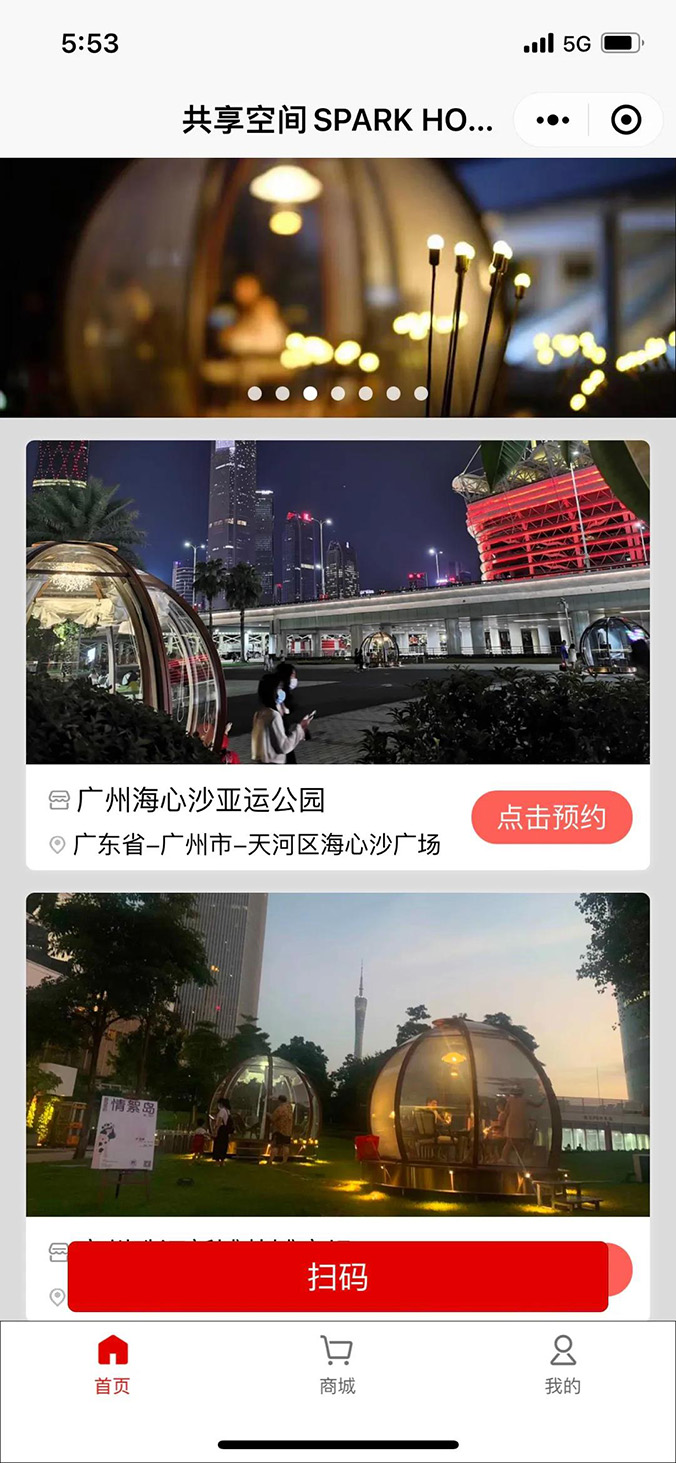Open the 广州海心沙亚运公园 venue photo

click(x=338, y=602)
